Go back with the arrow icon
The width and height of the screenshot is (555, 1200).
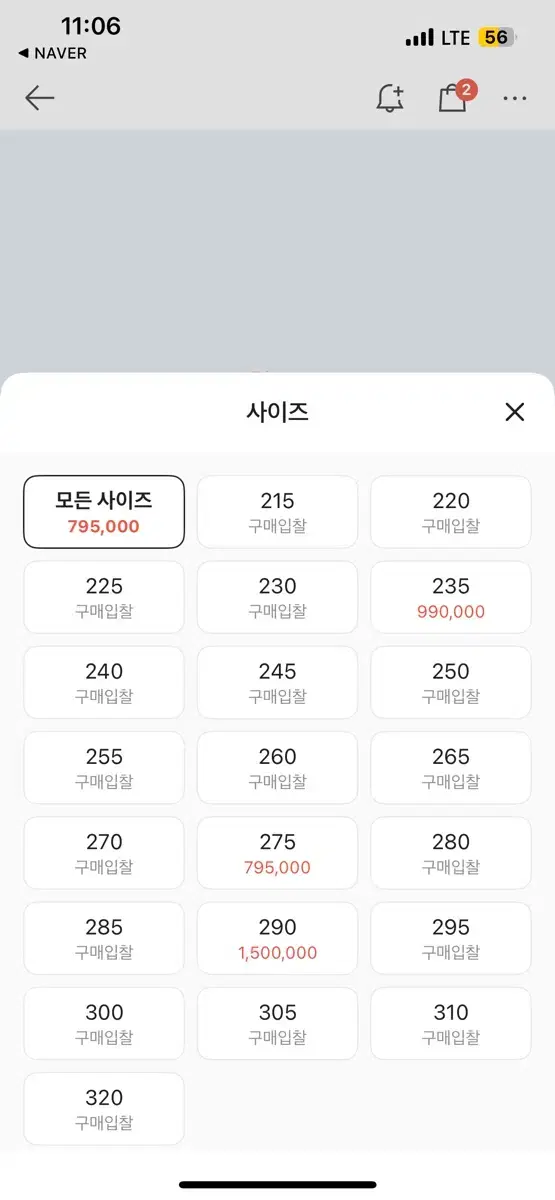pyautogui.click(x=39, y=97)
